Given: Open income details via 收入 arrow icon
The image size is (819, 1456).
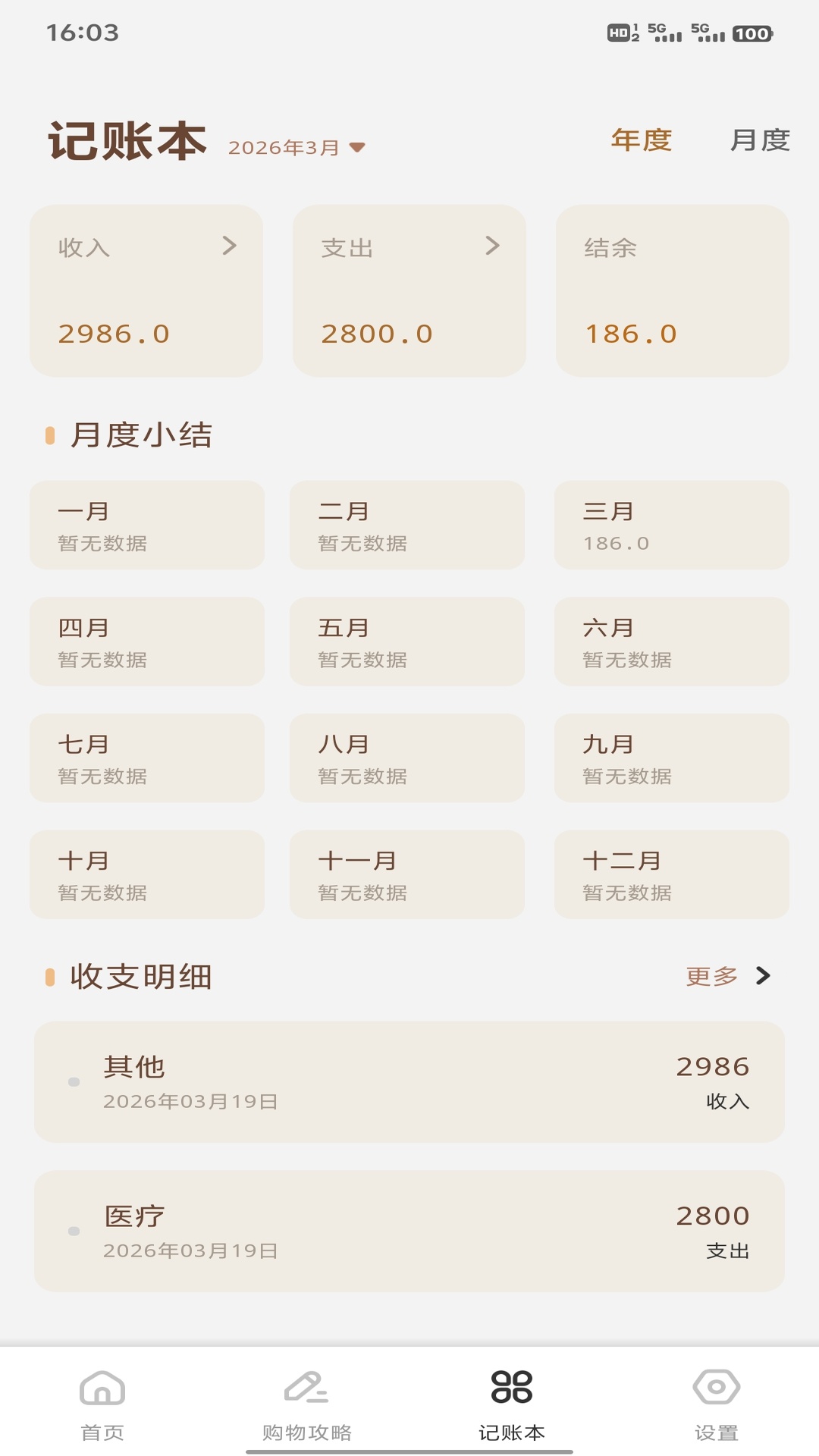Looking at the screenshot, I should (230, 246).
